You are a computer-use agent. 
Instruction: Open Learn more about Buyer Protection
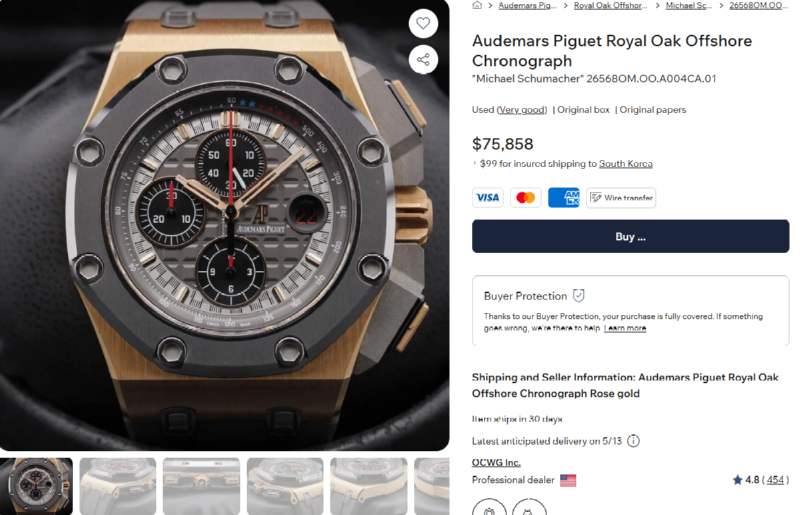[x=625, y=328]
